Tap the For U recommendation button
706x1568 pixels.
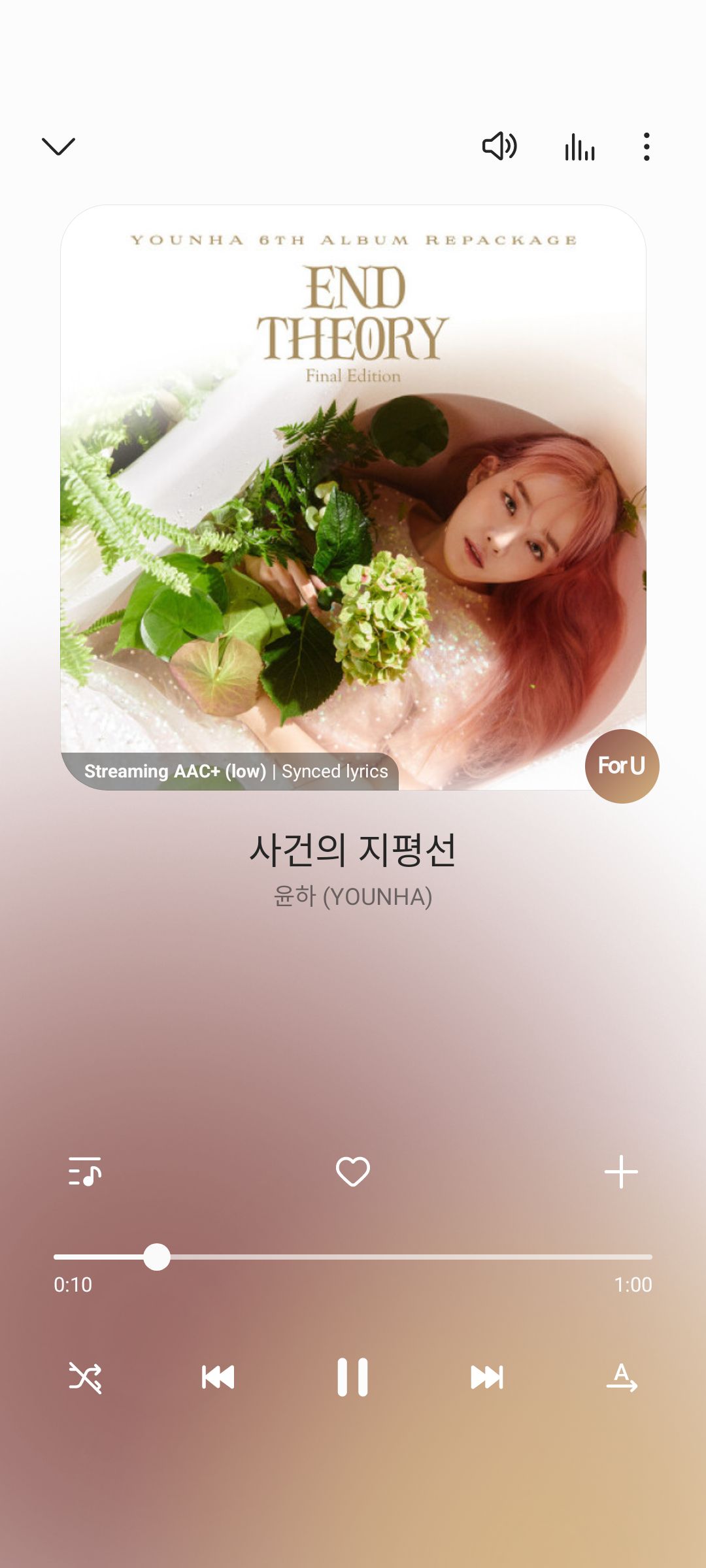pyautogui.click(x=622, y=766)
